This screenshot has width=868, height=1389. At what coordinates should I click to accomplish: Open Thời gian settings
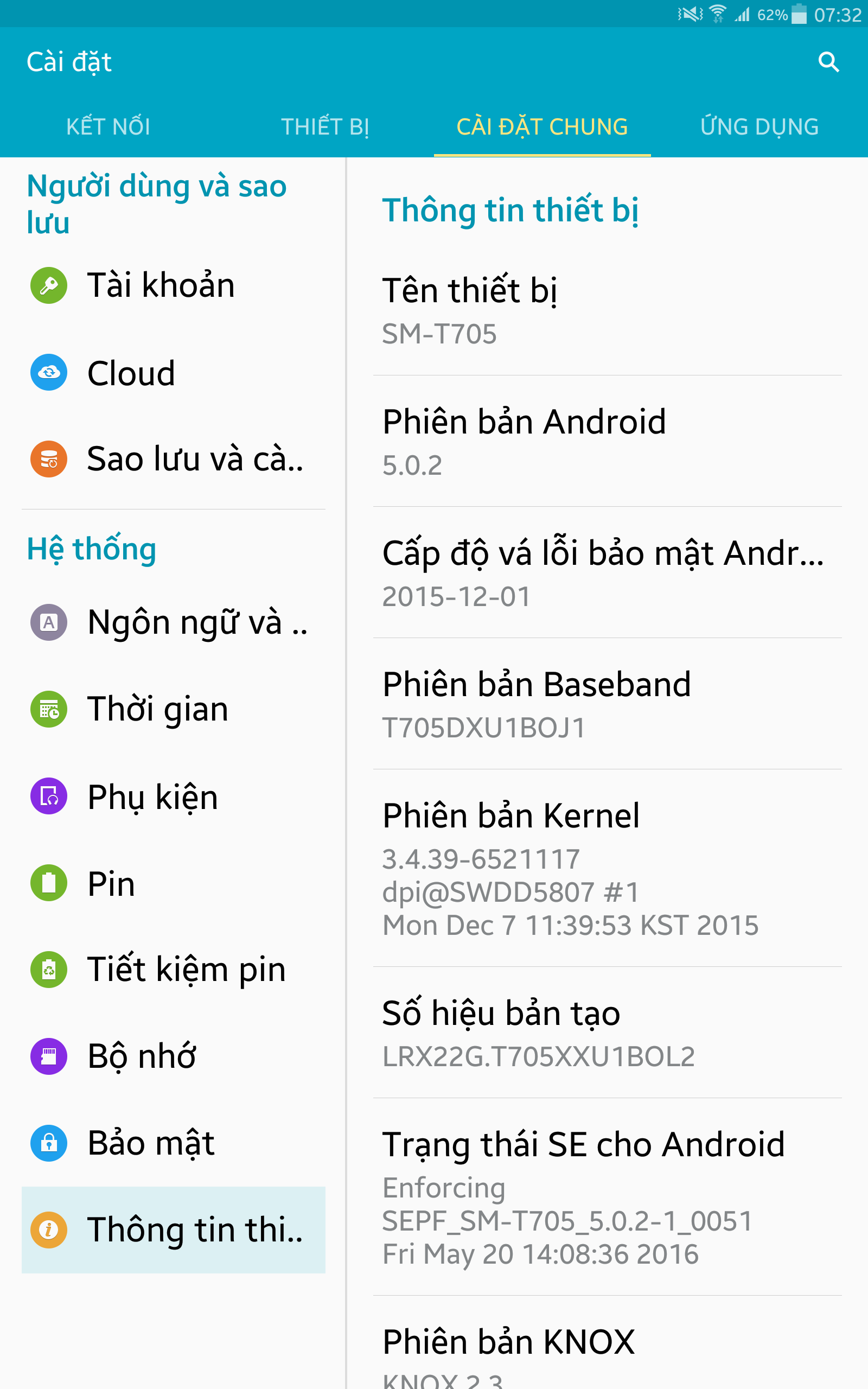point(174,709)
